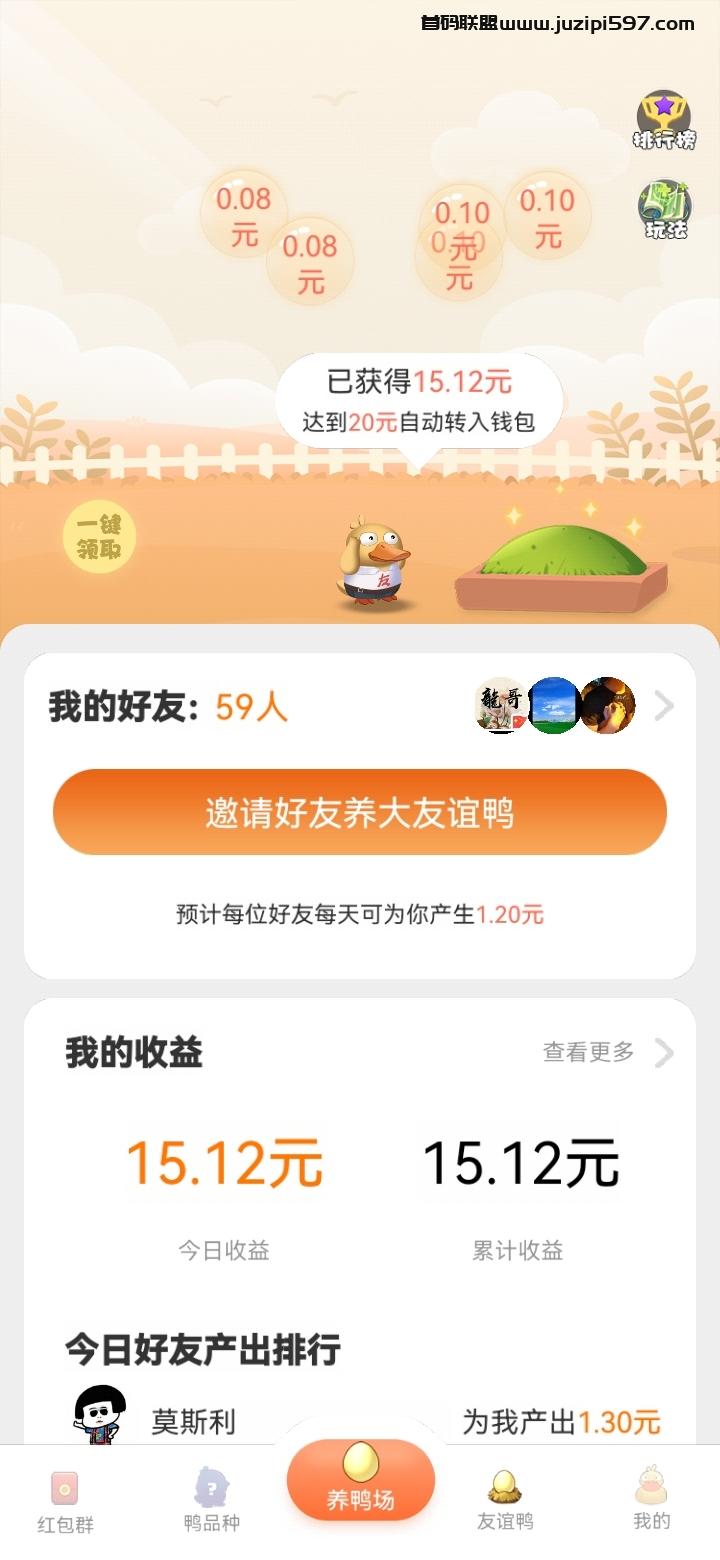Screen dimensions: 720x1560
Task: Open 查看更多 earnings details arrow
Action: [x=663, y=1052]
